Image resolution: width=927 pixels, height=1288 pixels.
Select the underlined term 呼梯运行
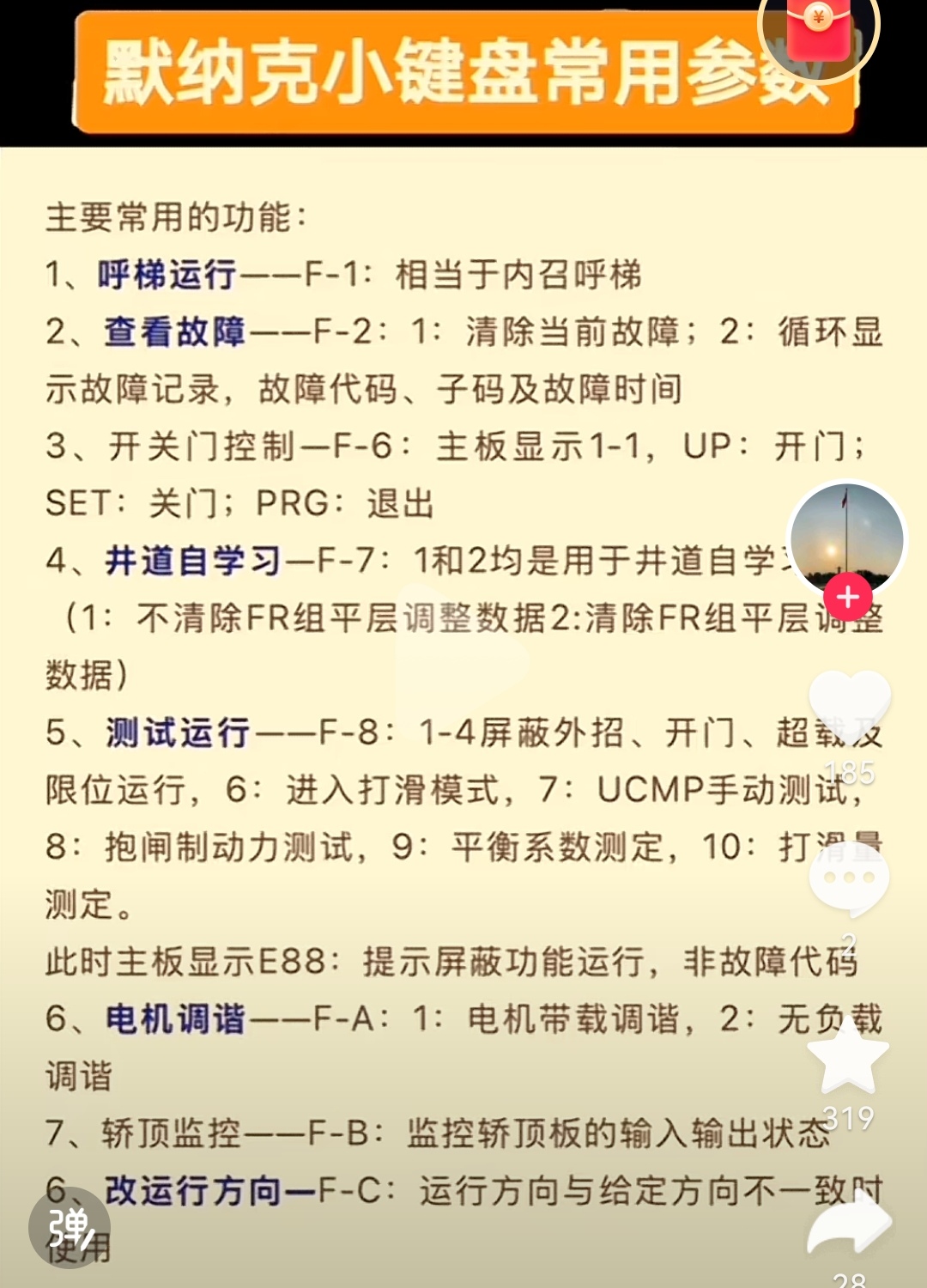(167, 274)
